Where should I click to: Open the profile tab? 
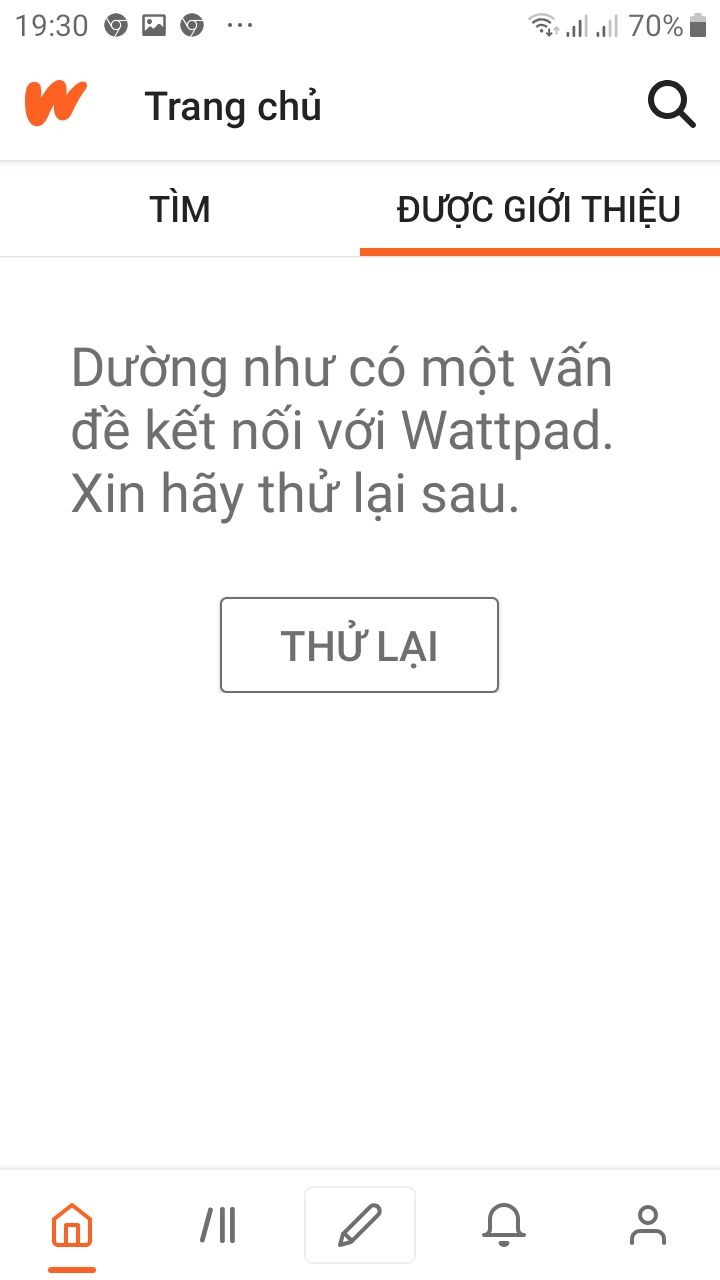point(648,1225)
